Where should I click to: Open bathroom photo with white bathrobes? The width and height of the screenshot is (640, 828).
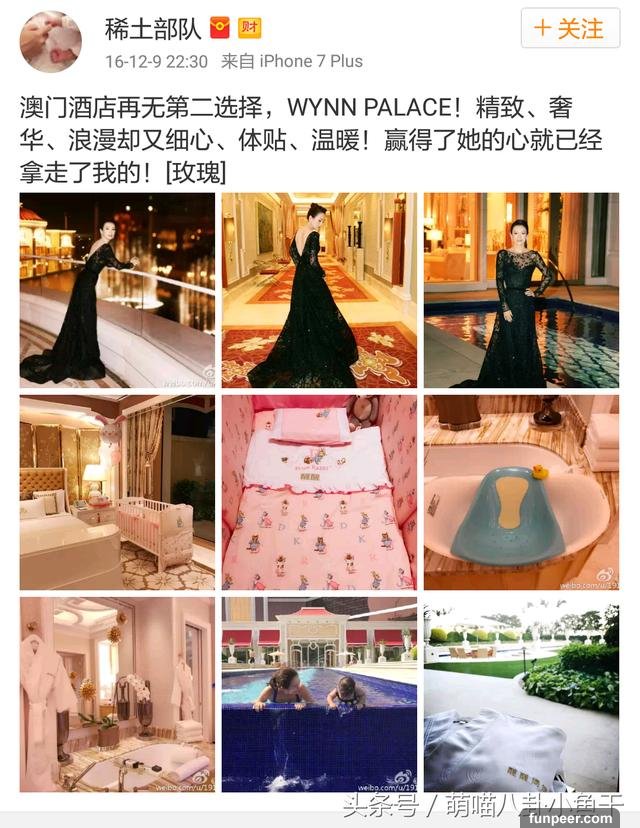coord(117,694)
